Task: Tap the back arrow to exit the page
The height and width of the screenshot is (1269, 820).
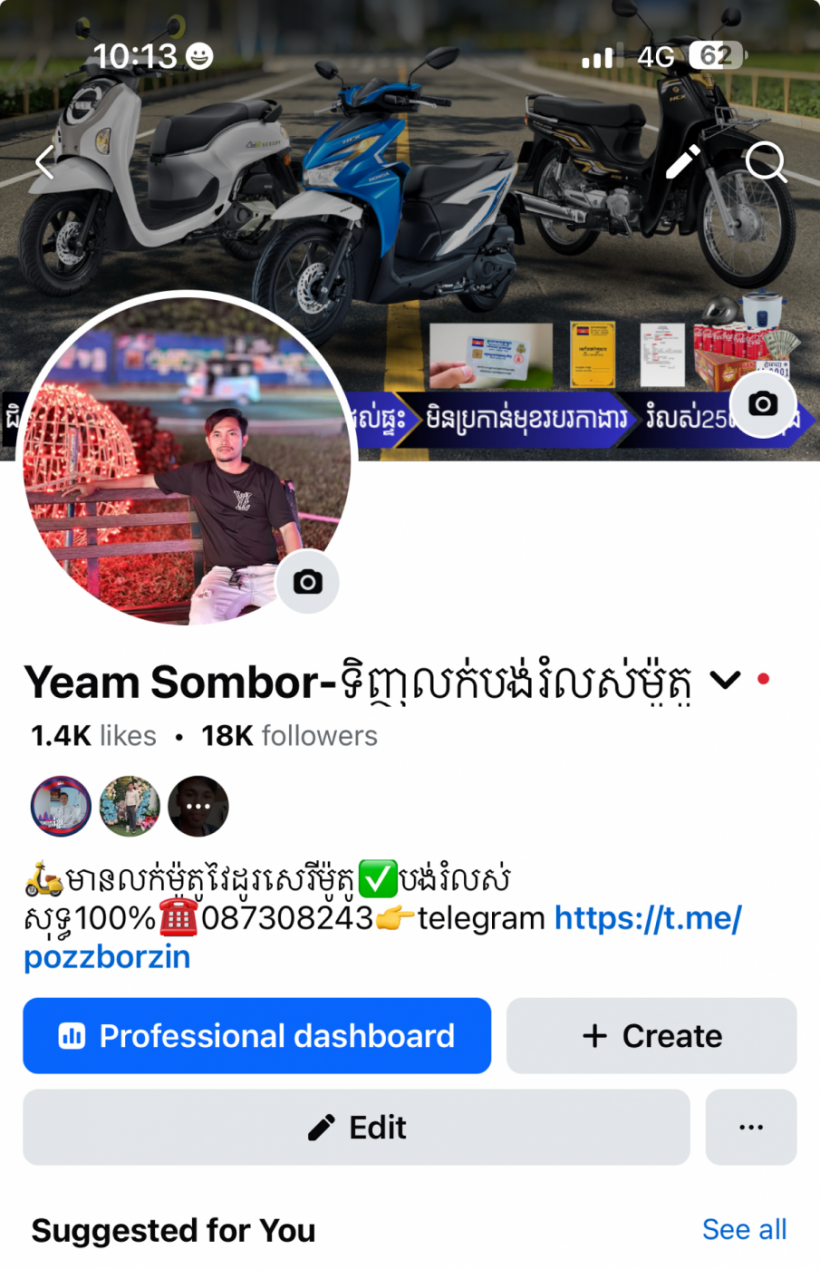Action: (45, 161)
